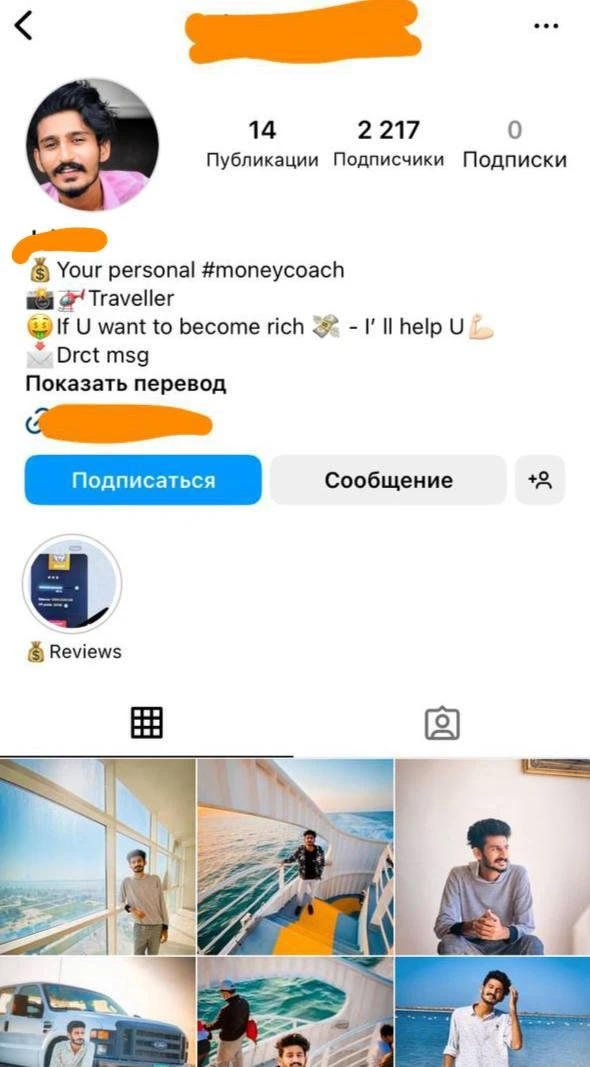Tap the profile picture avatar
590x1067 pixels.
[x=92, y=144]
